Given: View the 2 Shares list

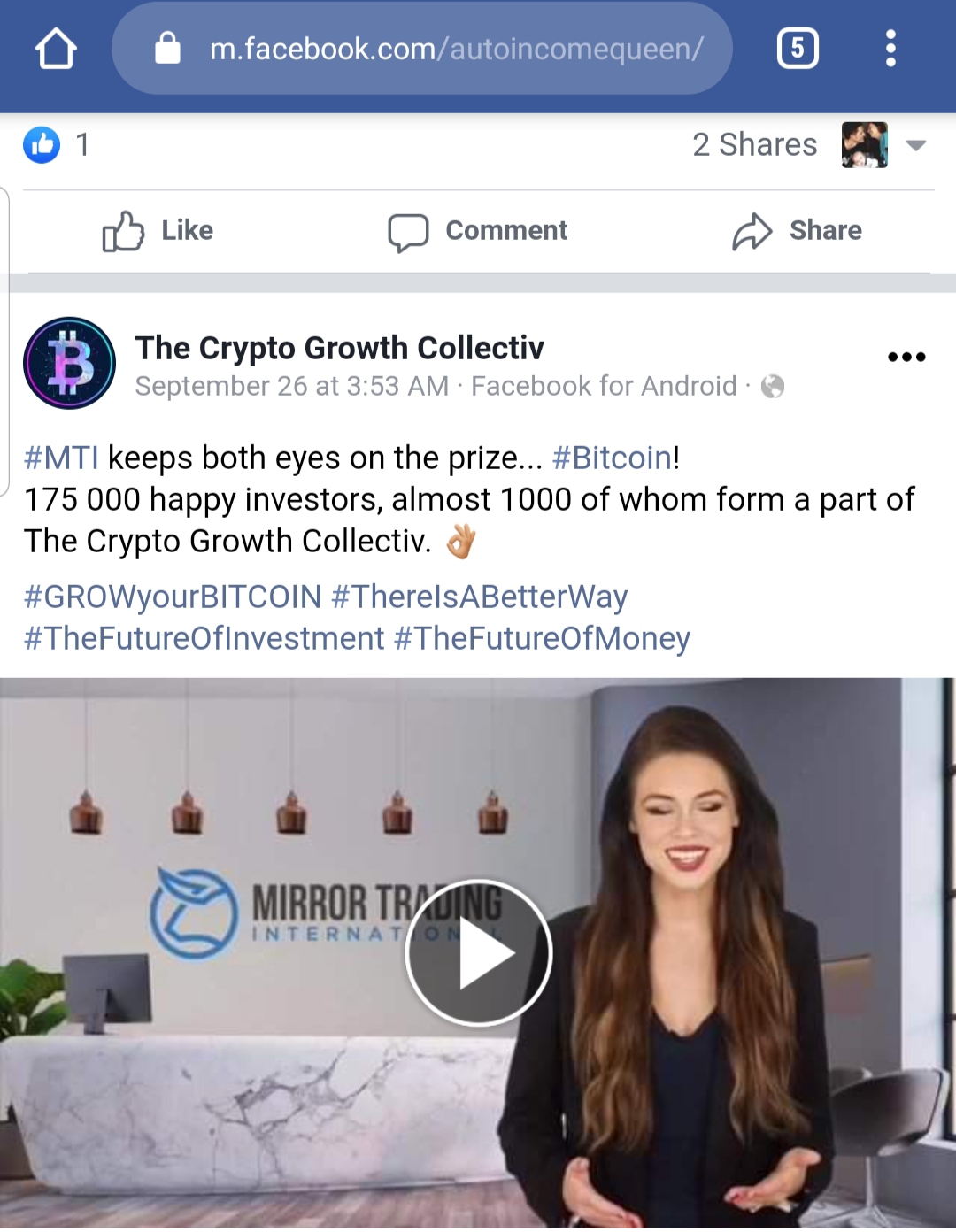Looking at the screenshot, I should (754, 144).
